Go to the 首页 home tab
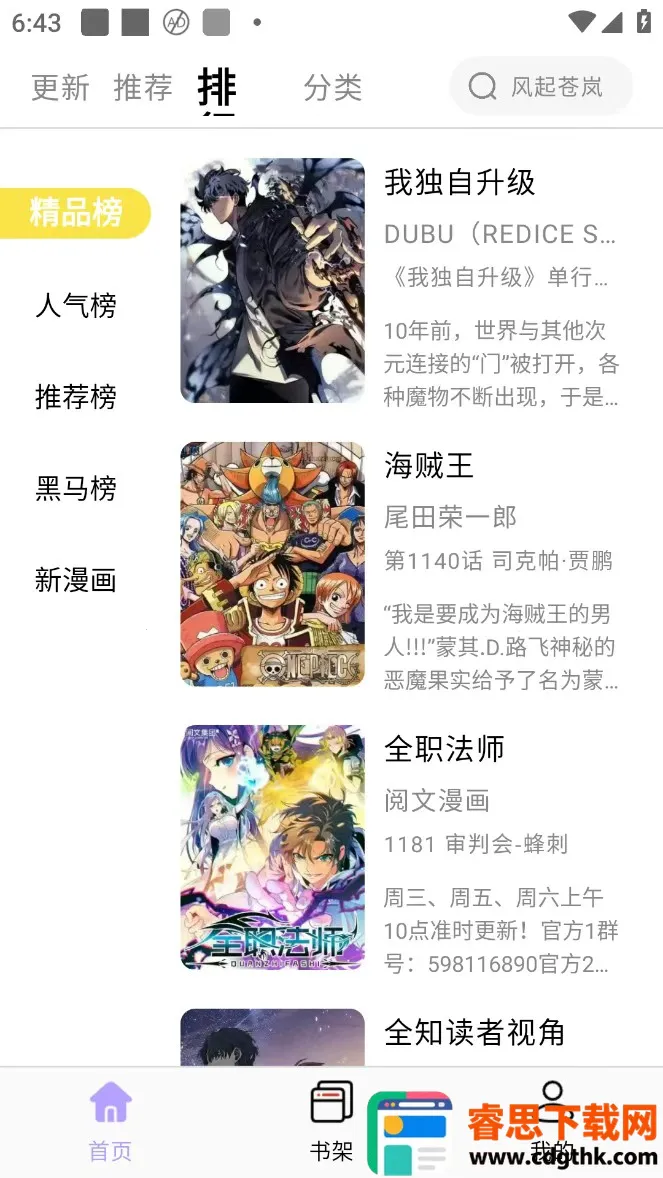This screenshot has height=1178, width=663. pos(110,1121)
